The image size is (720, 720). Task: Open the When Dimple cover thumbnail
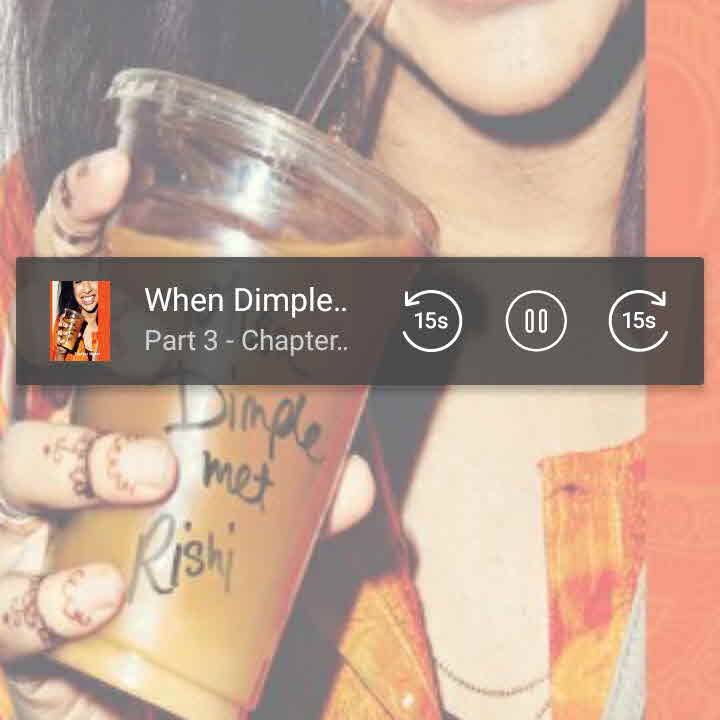click(80, 321)
